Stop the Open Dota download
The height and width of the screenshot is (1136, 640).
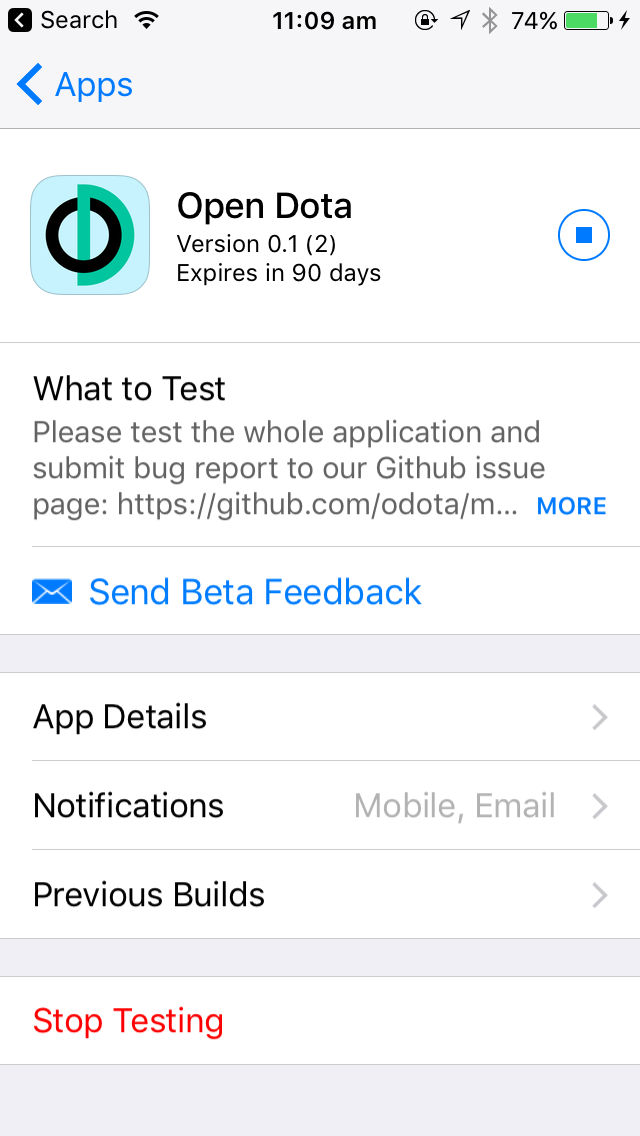click(583, 236)
